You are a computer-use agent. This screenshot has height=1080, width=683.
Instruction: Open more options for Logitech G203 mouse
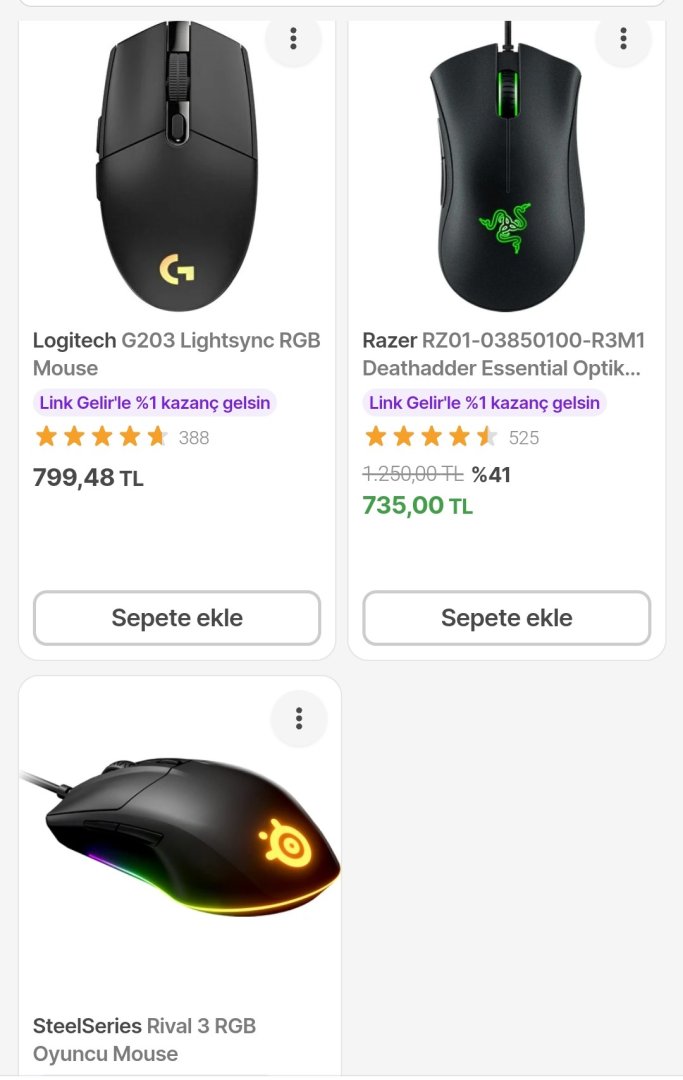[293, 39]
